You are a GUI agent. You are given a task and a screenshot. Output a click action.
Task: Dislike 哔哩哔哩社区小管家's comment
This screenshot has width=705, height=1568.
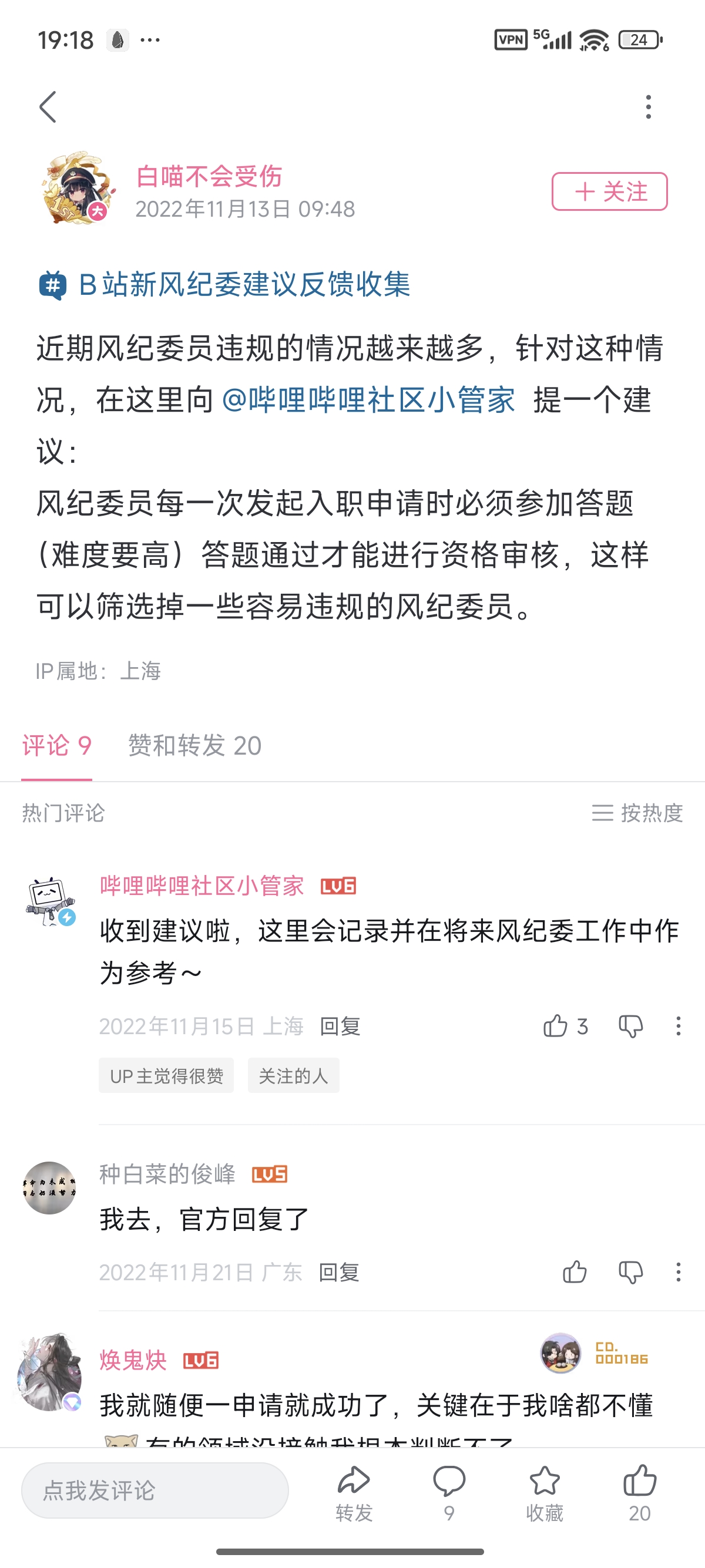(x=631, y=1027)
